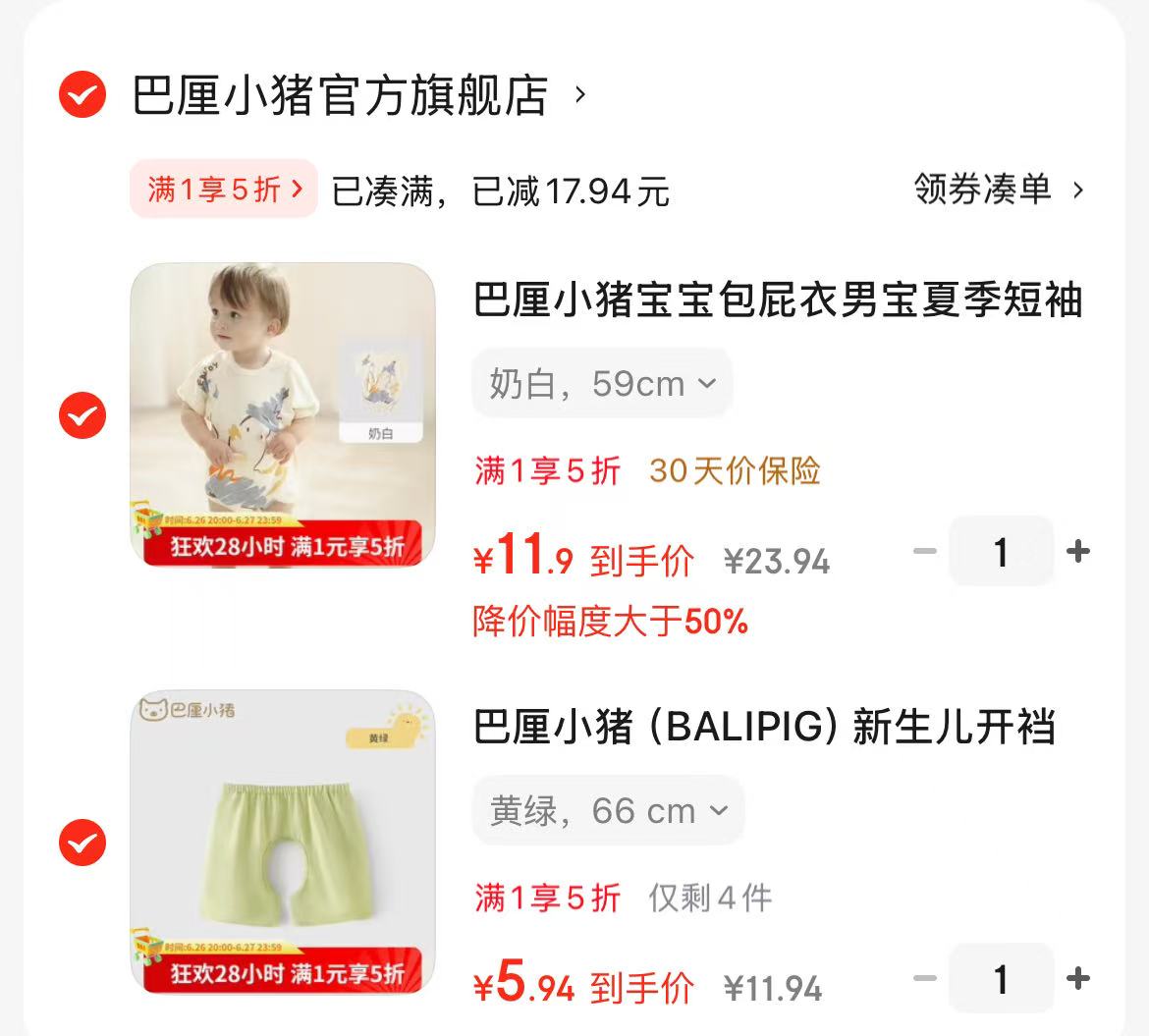Viewport: 1149px width, 1036px height.
Task: Change the 奶白, 59cm variant selection
Action: [x=602, y=383]
